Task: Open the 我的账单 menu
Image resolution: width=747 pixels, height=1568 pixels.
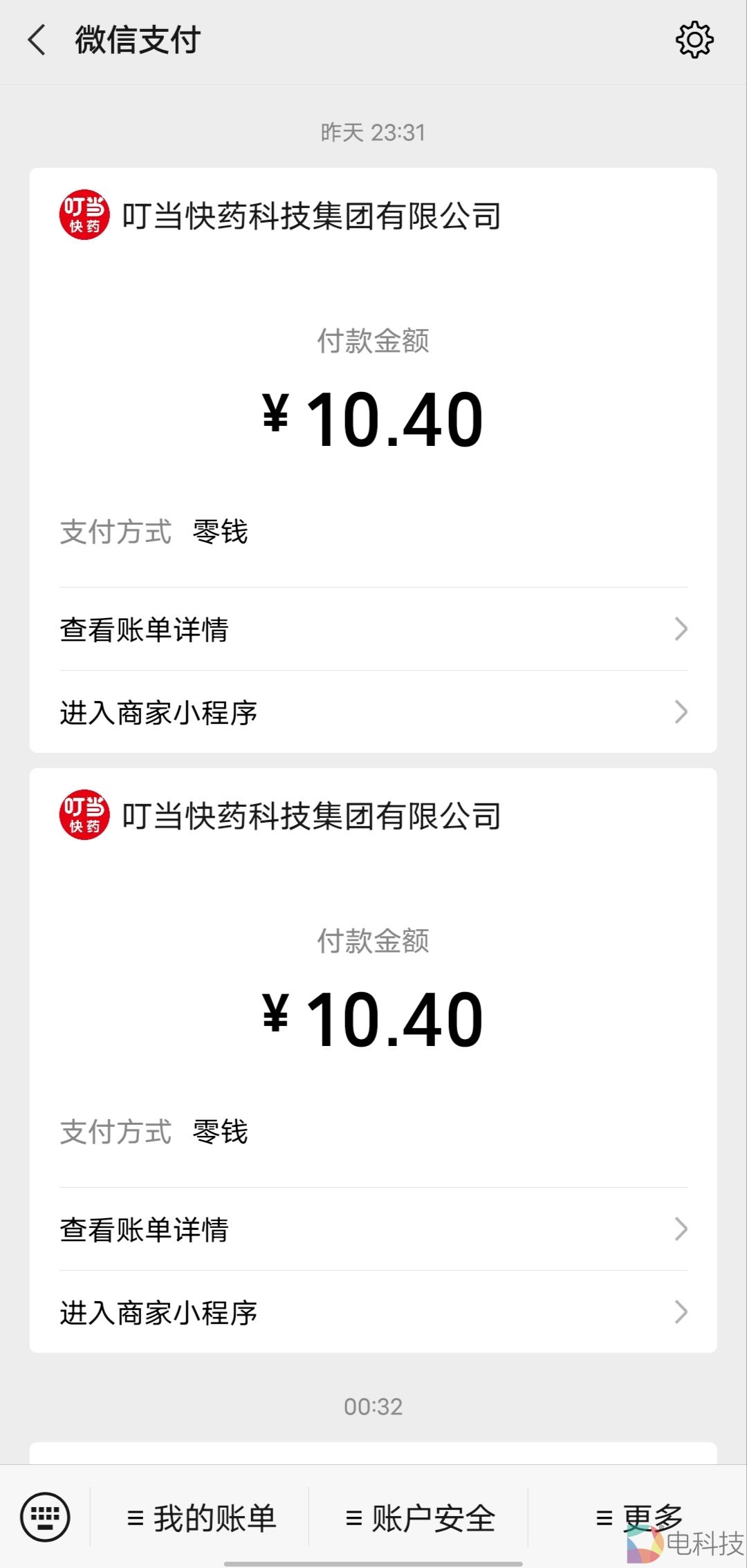Action: (201, 1518)
